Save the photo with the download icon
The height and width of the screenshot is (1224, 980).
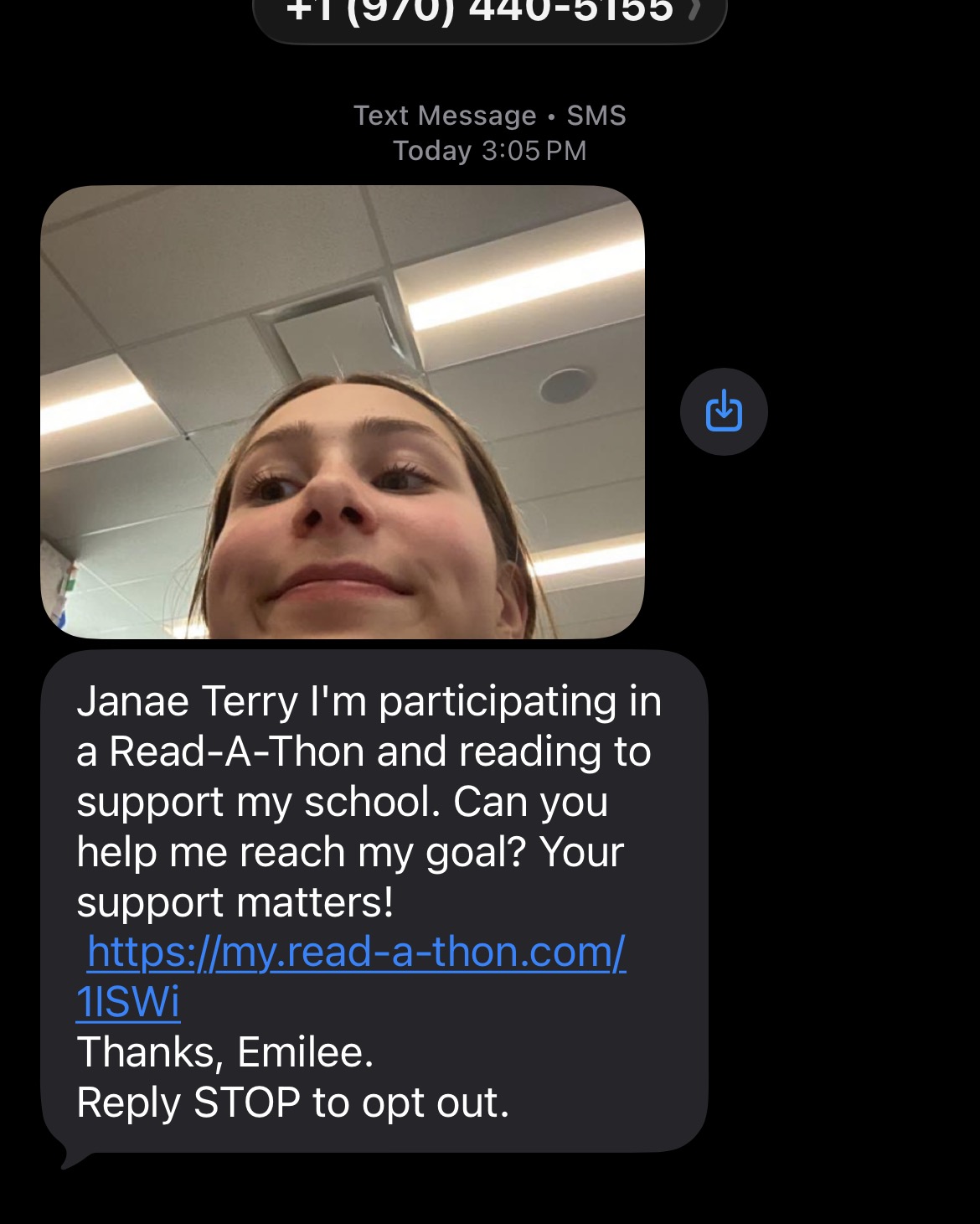click(724, 412)
